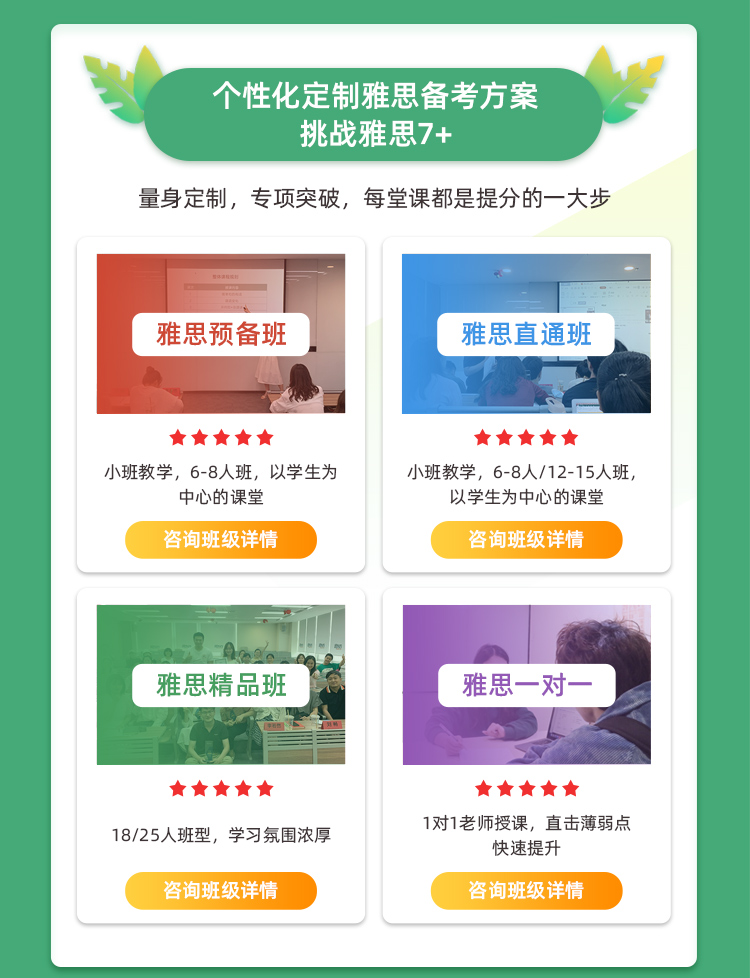This screenshot has width=750, height=978.
Task: Open the 雅思一对一 course card
Action: coord(526,685)
